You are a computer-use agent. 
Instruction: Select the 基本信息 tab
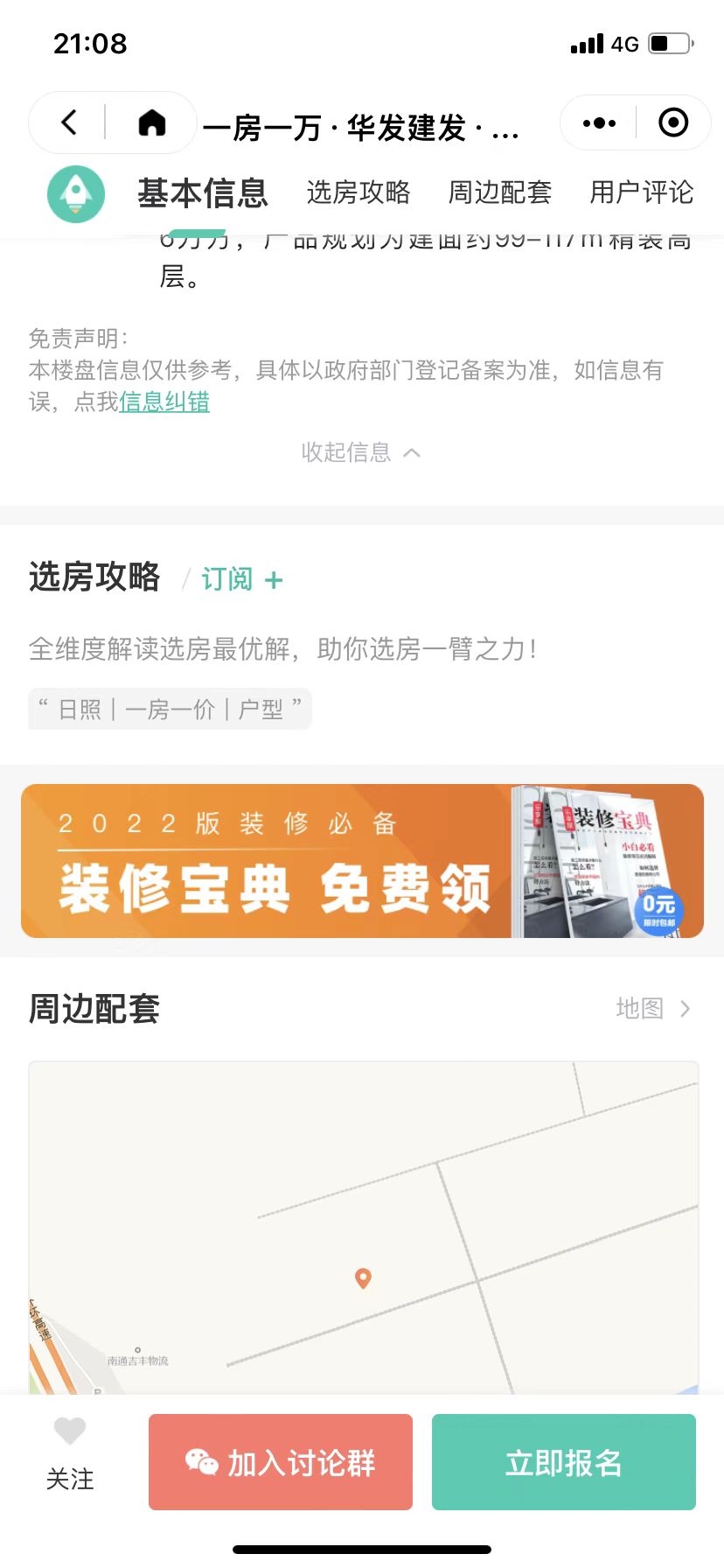pos(202,192)
